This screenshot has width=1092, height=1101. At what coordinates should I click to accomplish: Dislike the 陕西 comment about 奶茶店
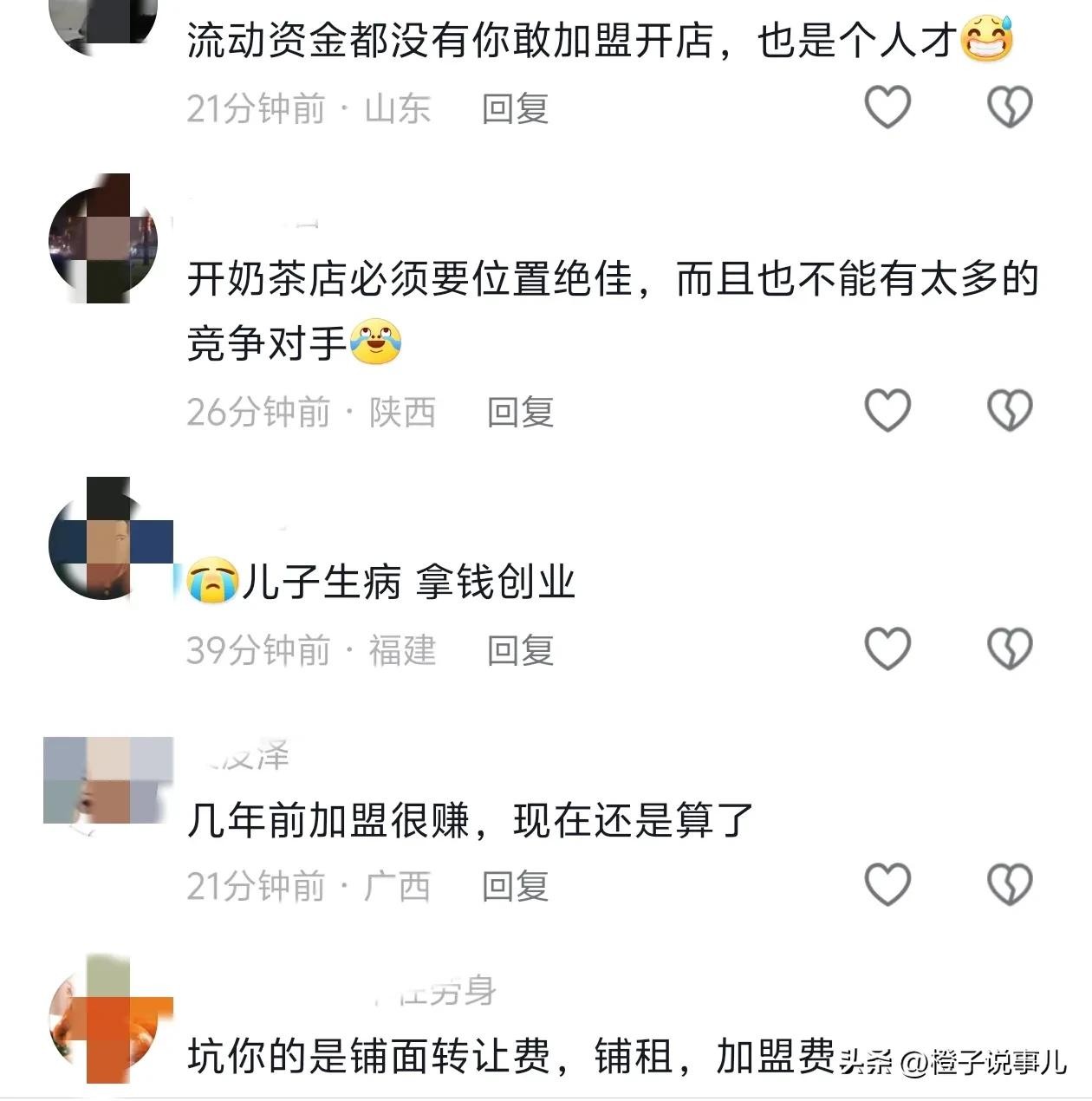coord(1010,411)
